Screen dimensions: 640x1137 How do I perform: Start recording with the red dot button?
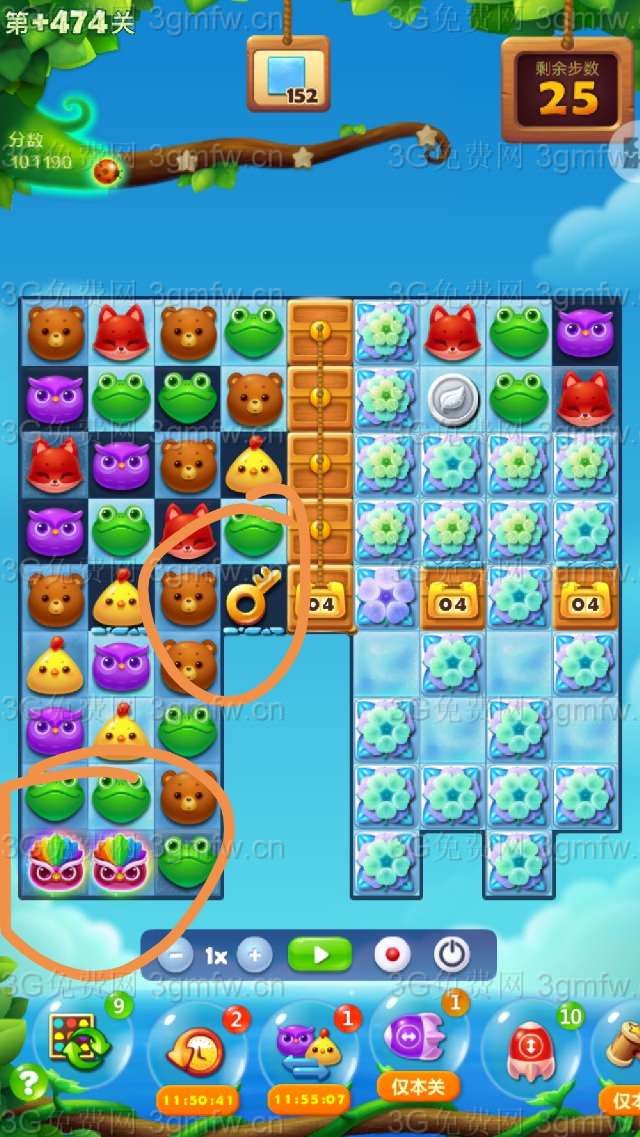pyautogui.click(x=392, y=955)
